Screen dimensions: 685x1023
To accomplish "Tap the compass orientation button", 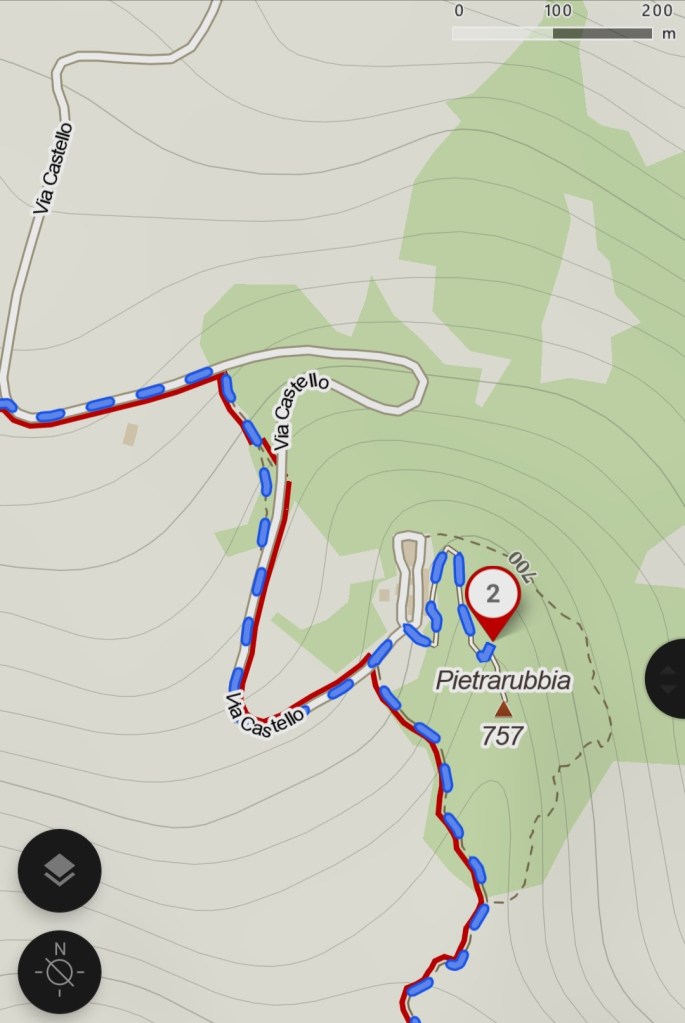I will [x=59, y=970].
